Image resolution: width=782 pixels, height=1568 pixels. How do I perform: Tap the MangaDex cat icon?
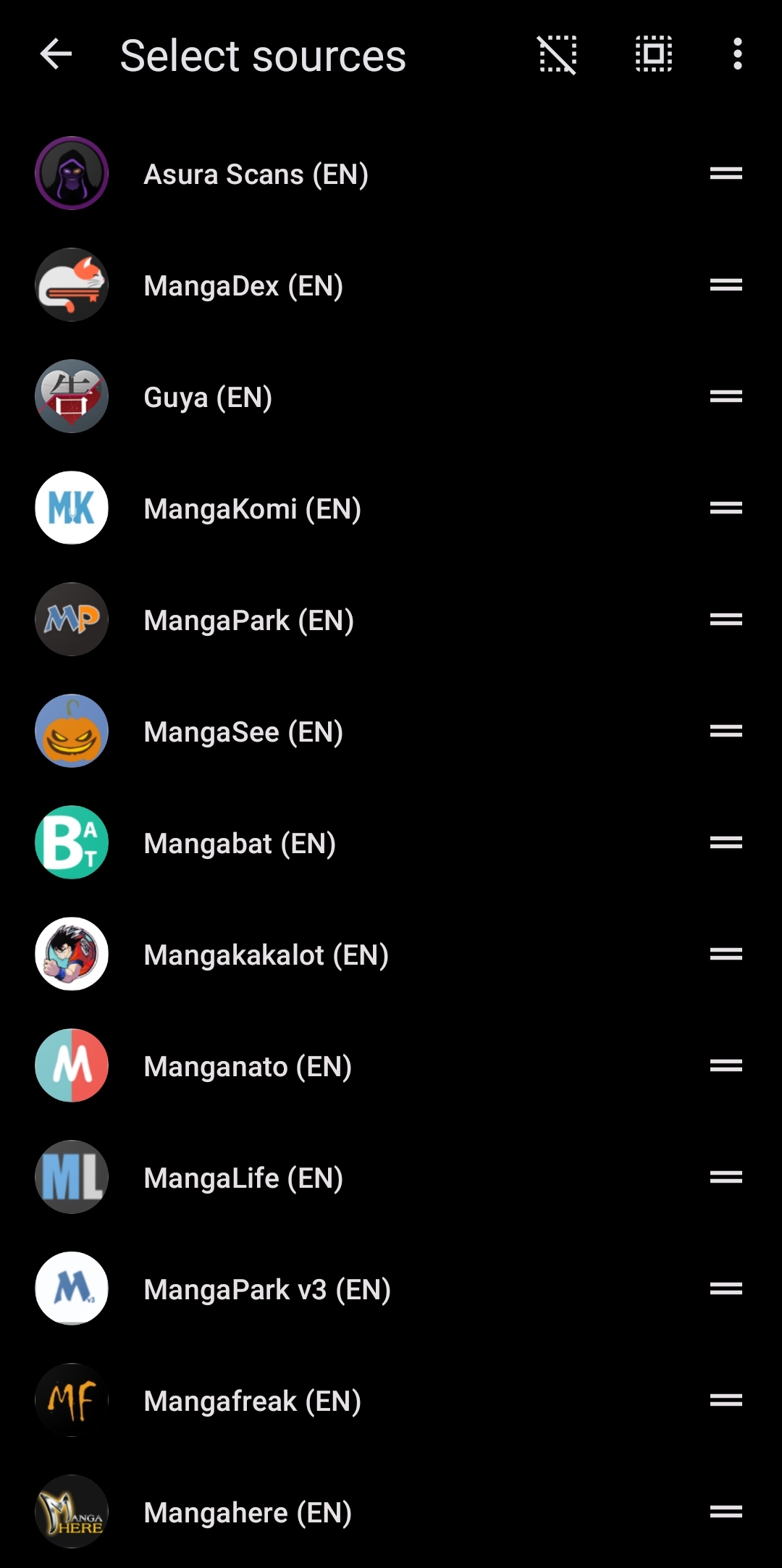pos(70,285)
